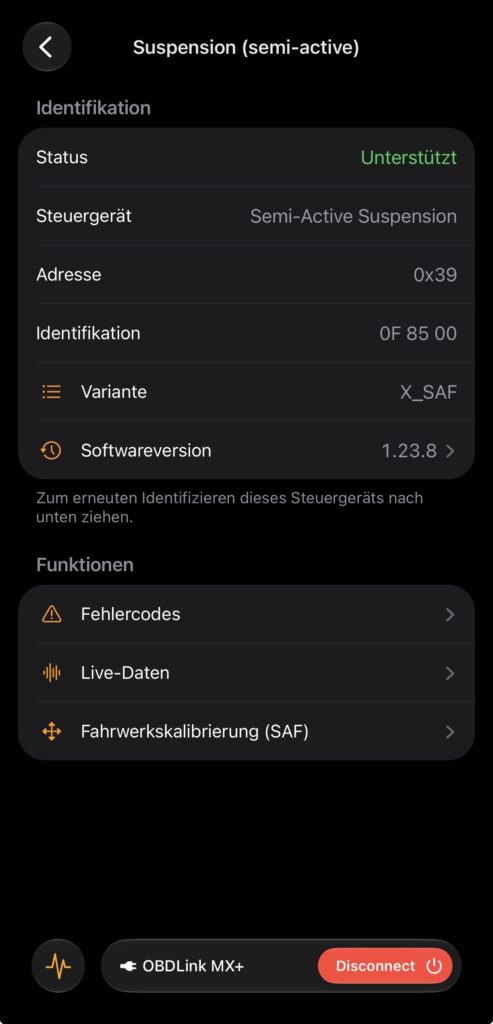Tap the Variante X_SAF row
The height and width of the screenshot is (1024, 493).
pyautogui.click(x=246, y=392)
